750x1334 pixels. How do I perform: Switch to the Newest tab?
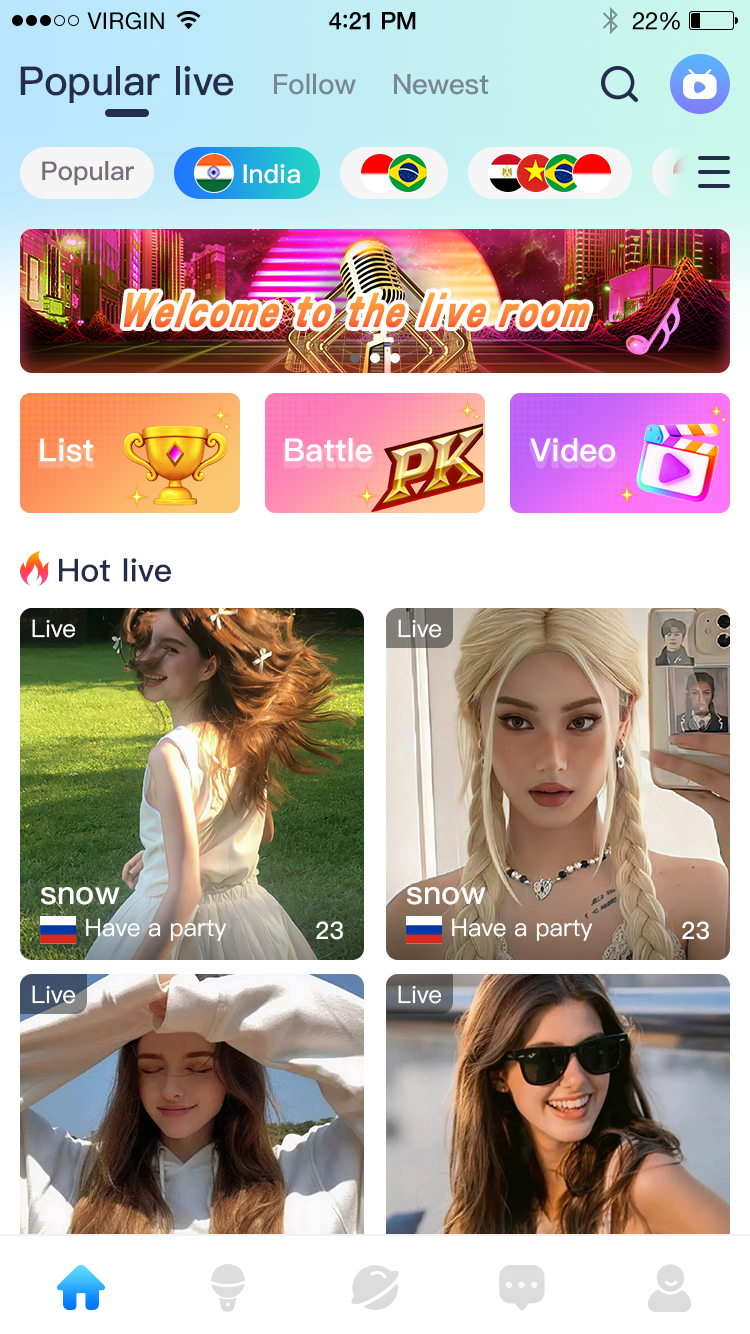point(440,85)
